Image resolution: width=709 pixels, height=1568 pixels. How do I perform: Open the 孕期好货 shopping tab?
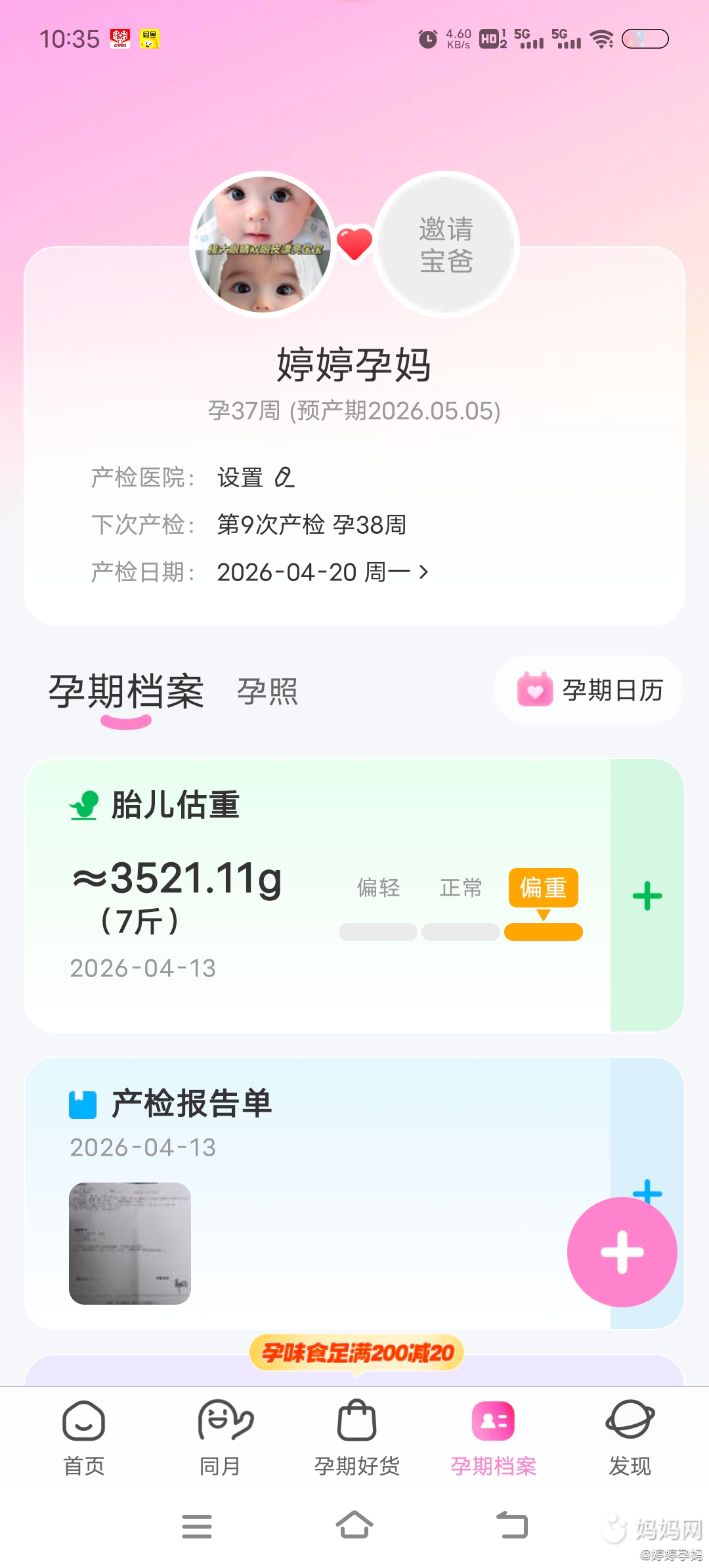[x=356, y=1438]
